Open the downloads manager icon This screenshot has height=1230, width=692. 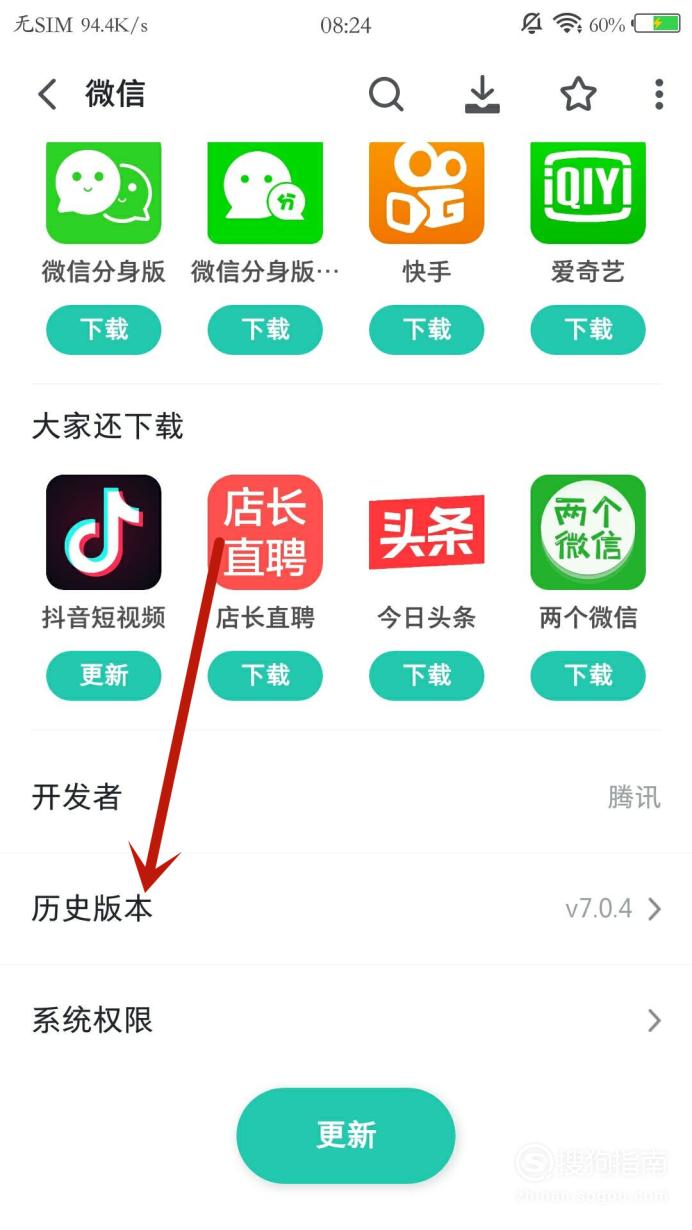pyautogui.click(x=482, y=94)
